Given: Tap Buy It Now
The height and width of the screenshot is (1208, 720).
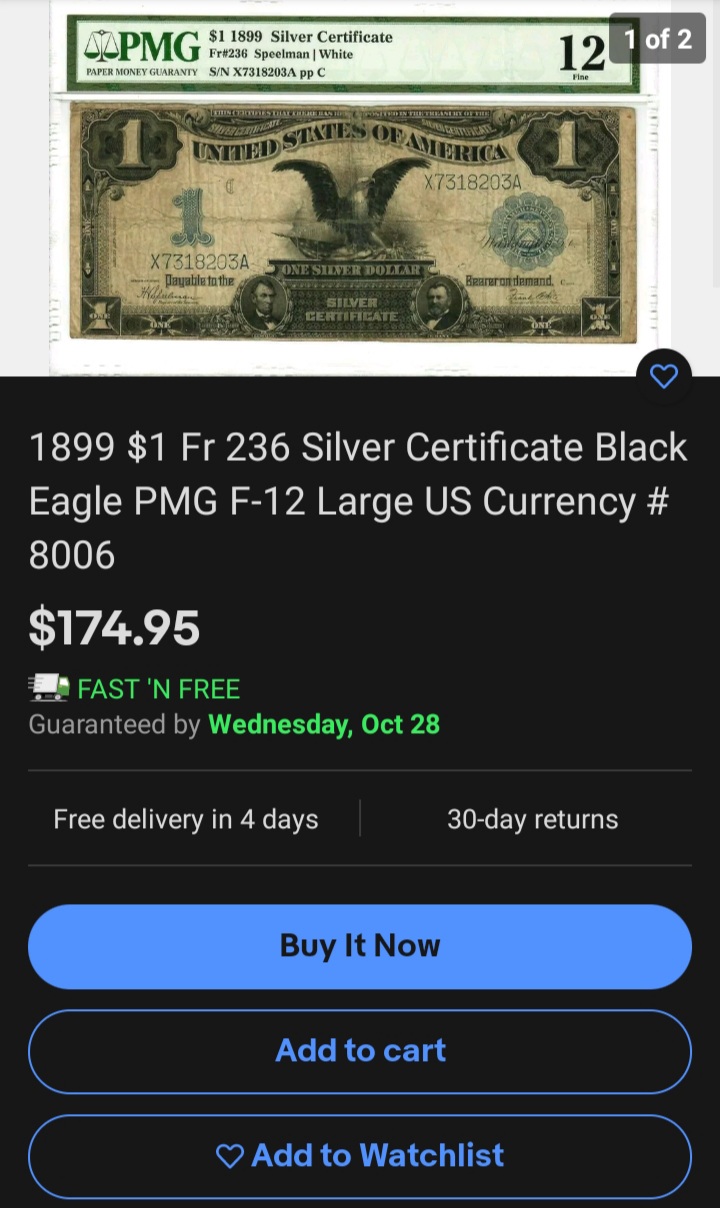Looking at the screenshot, I should click(360, 946).
